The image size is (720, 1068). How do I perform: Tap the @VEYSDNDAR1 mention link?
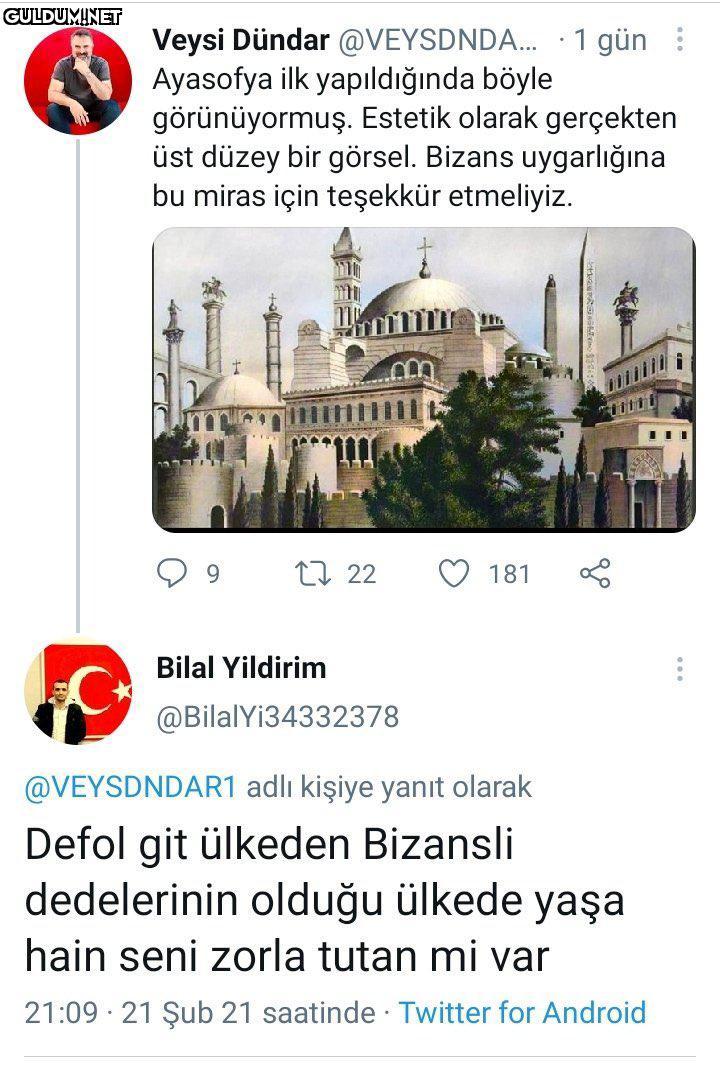(130, 787)
